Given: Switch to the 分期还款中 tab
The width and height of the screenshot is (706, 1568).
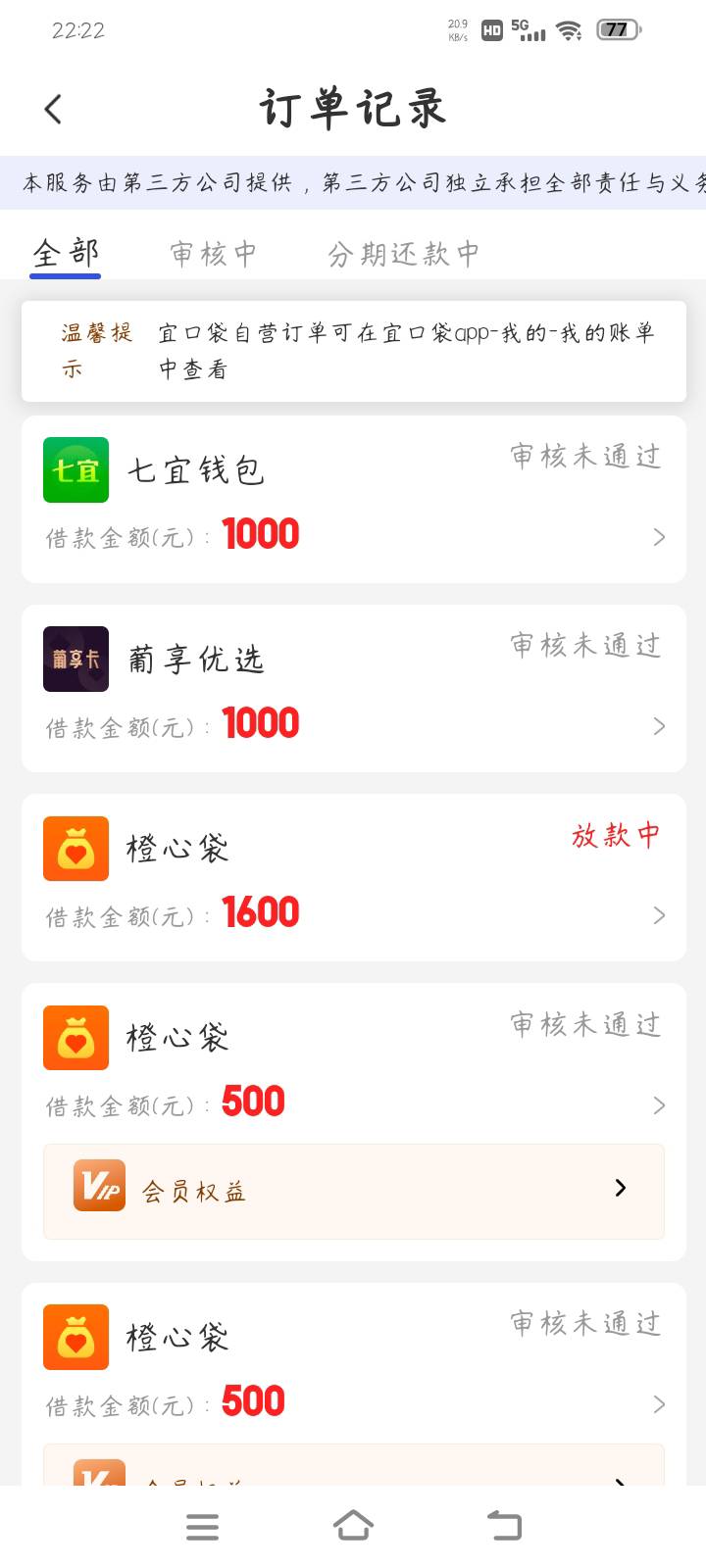Looking at the screenshot, I should click(403, 254).
